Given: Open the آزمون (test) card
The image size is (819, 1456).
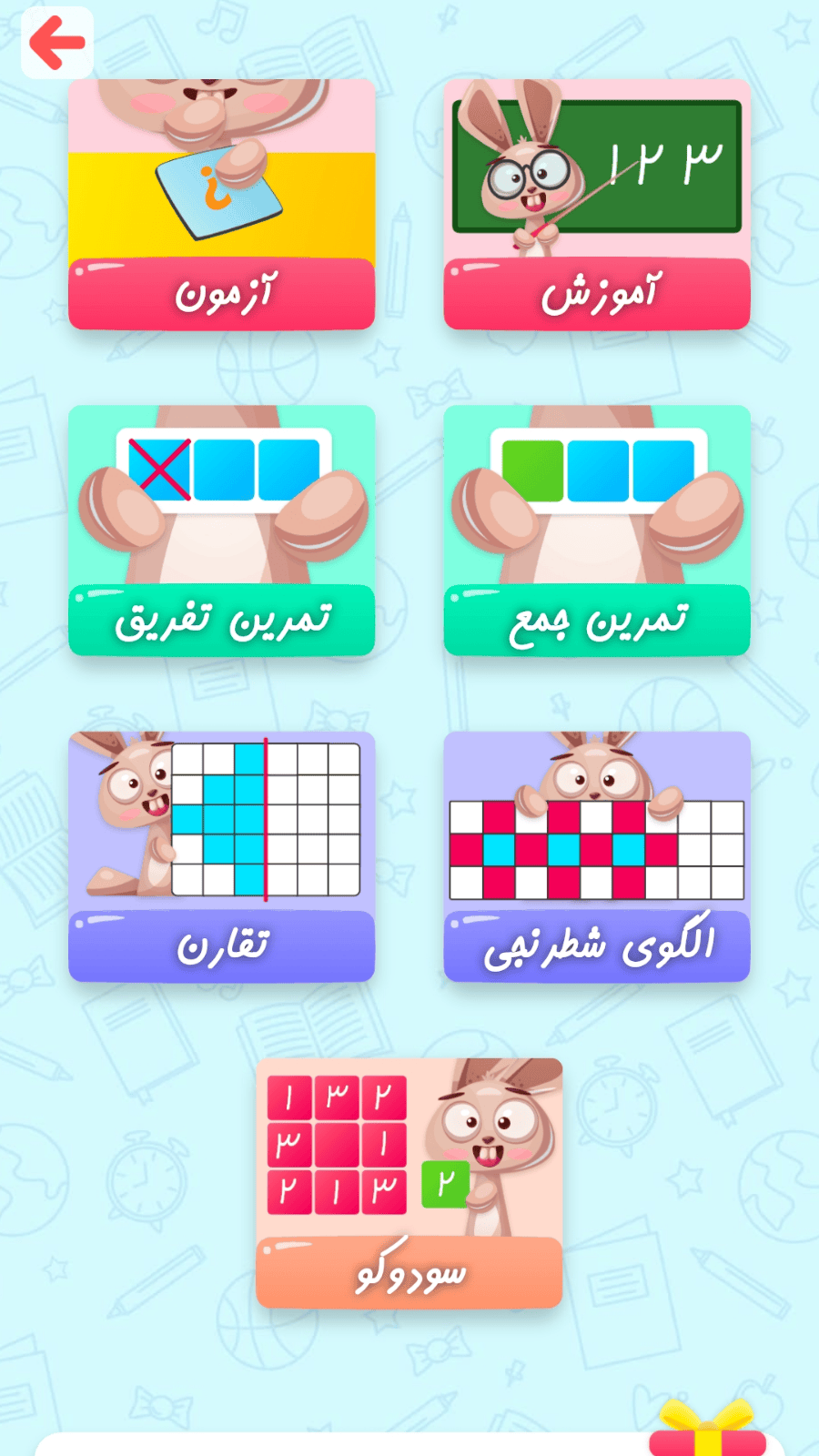Looking at the screenshot, I should (x=221, y=205).
